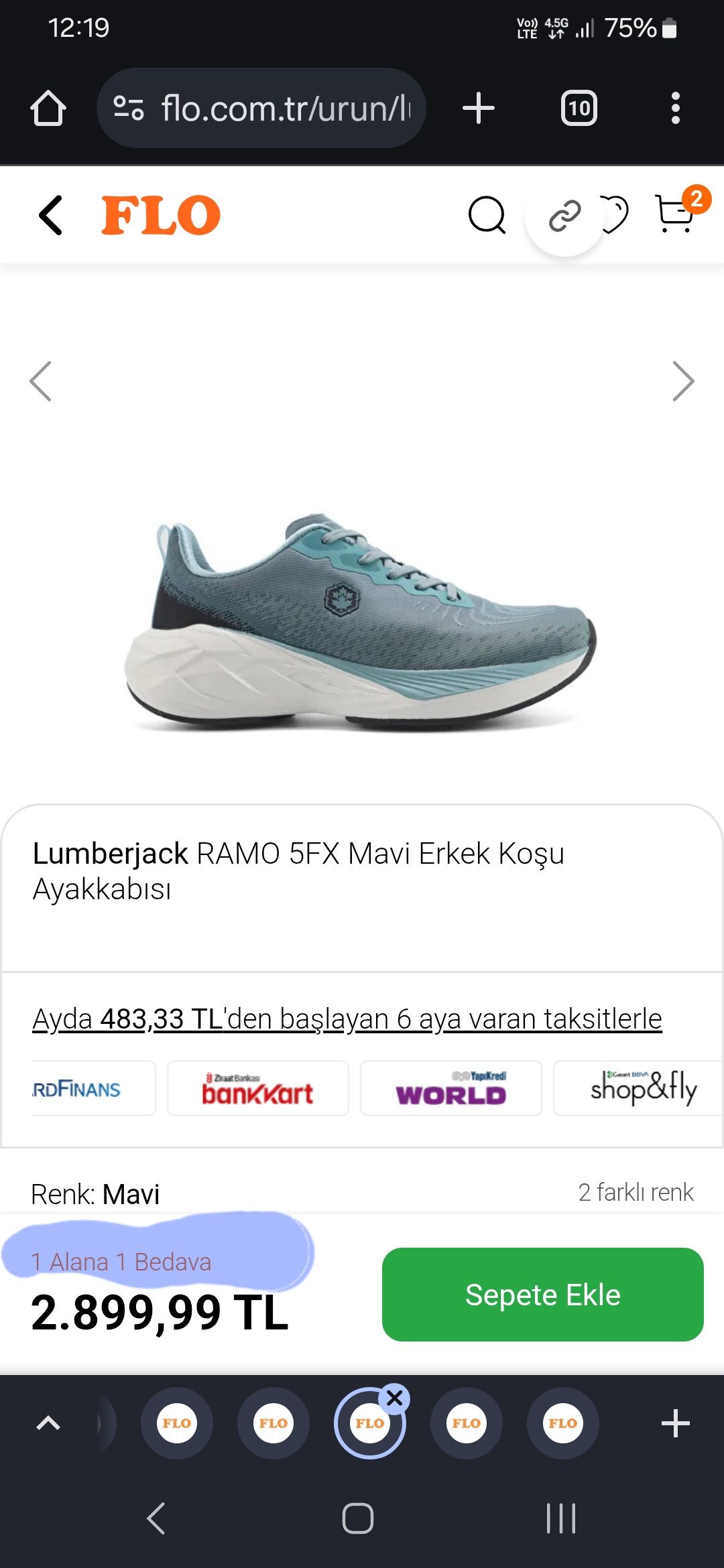Screen dimensions: 724x1568
Task: Open recent apps from the navigation bar
Action: [561, 1518]
